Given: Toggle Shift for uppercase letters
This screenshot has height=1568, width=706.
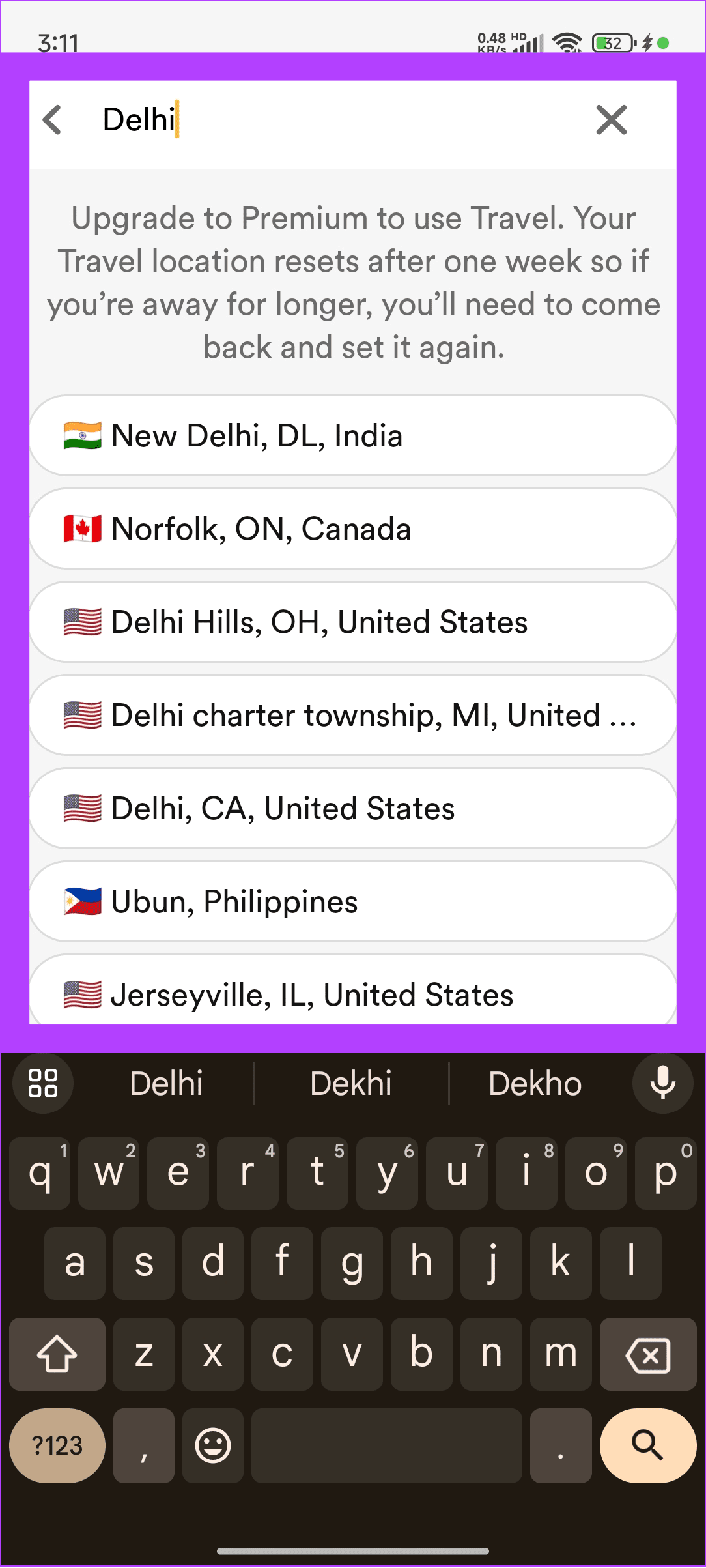Looking at the screenshot, I should (57, 1354).
